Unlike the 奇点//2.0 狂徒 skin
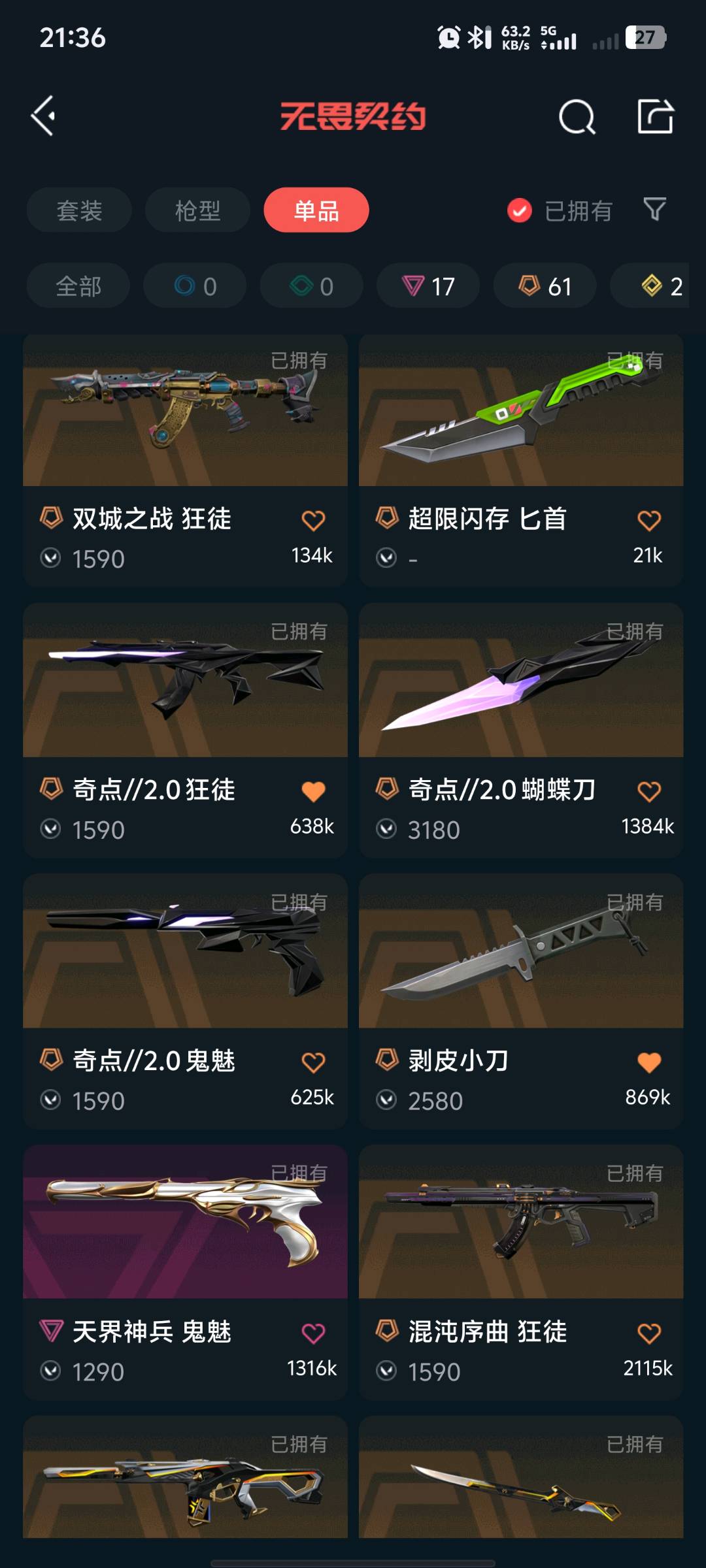This screenshot has width=706, height=1568. click(313, 791)
